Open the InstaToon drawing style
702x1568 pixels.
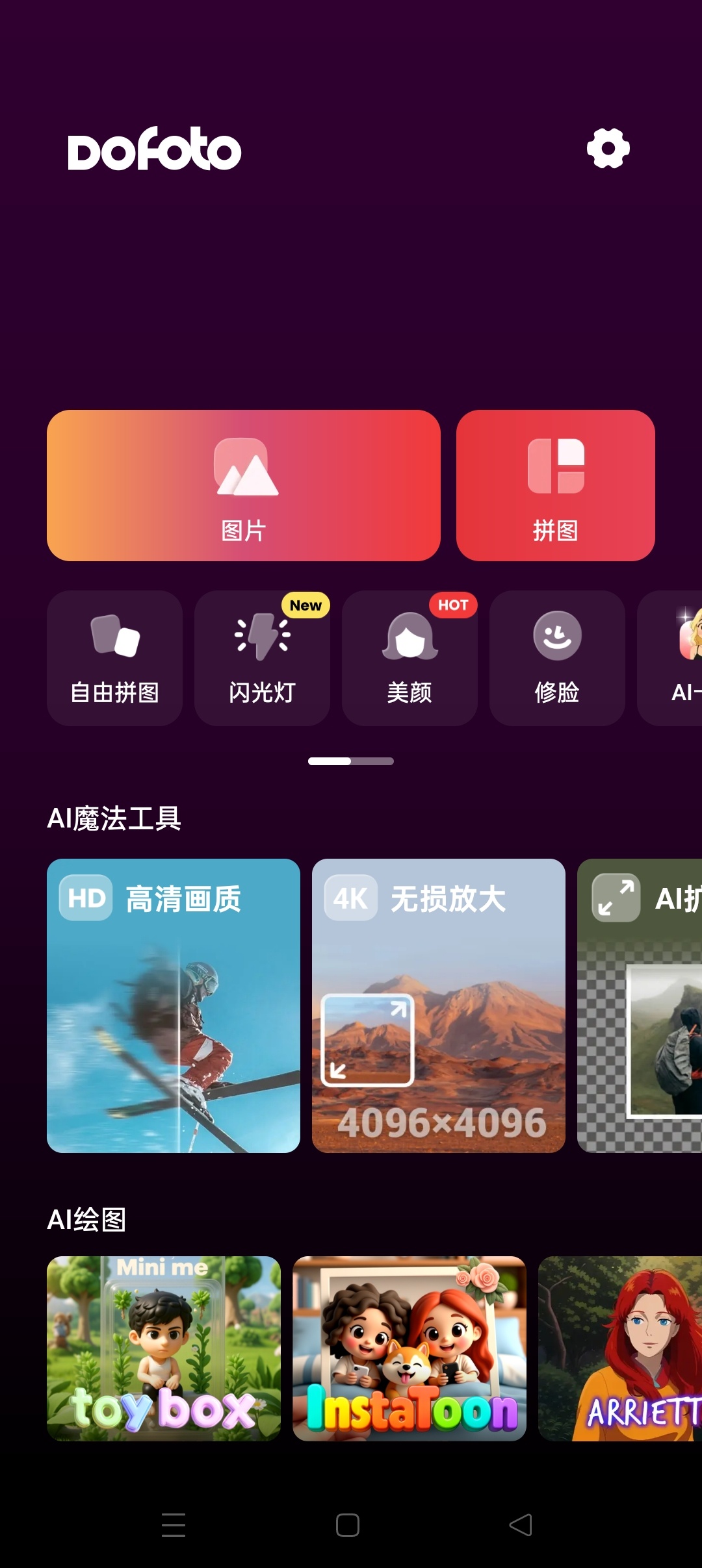point(409,1348)
